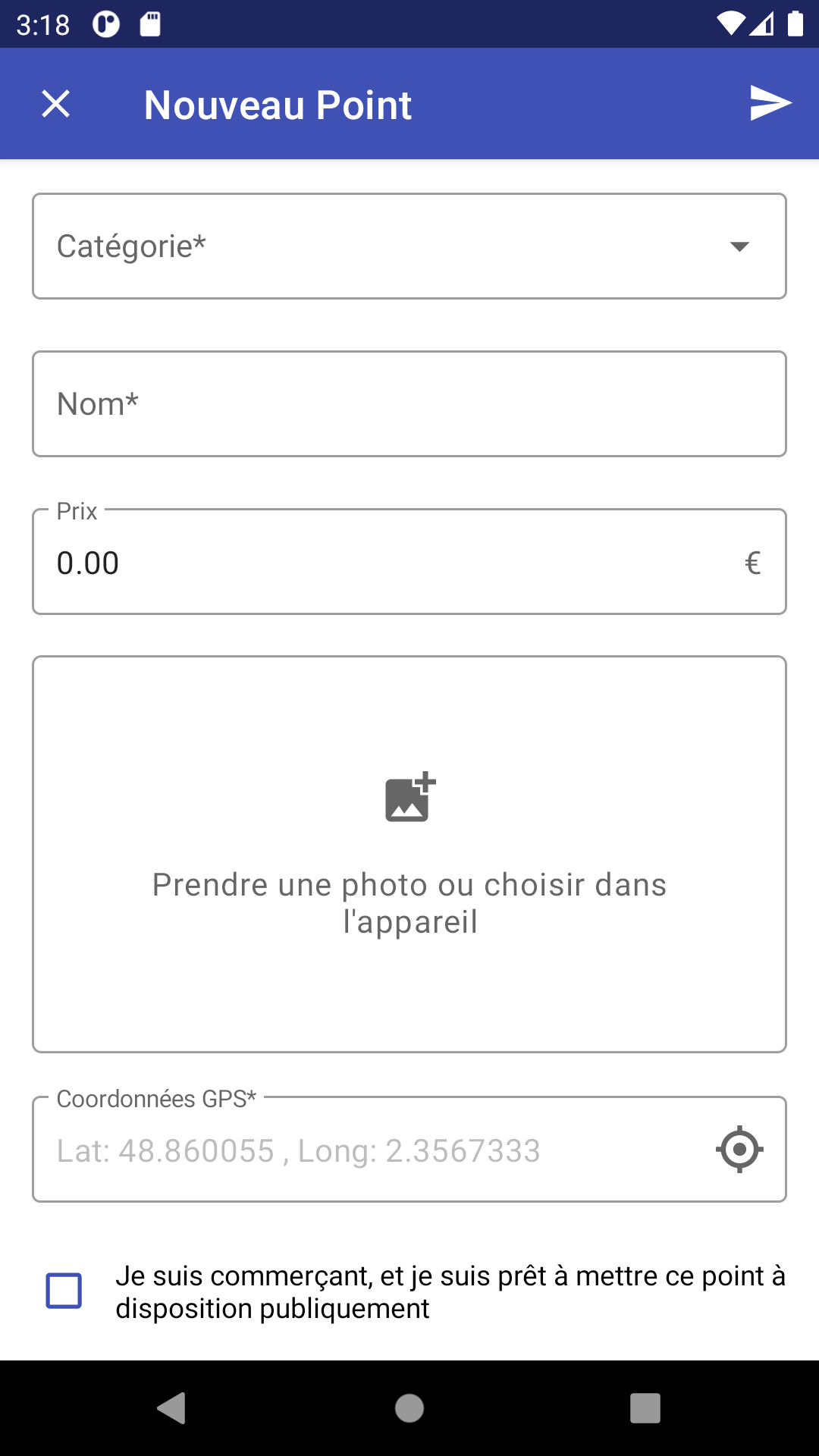Tap the GPS locate crosshair icon

click(739, 1149)
